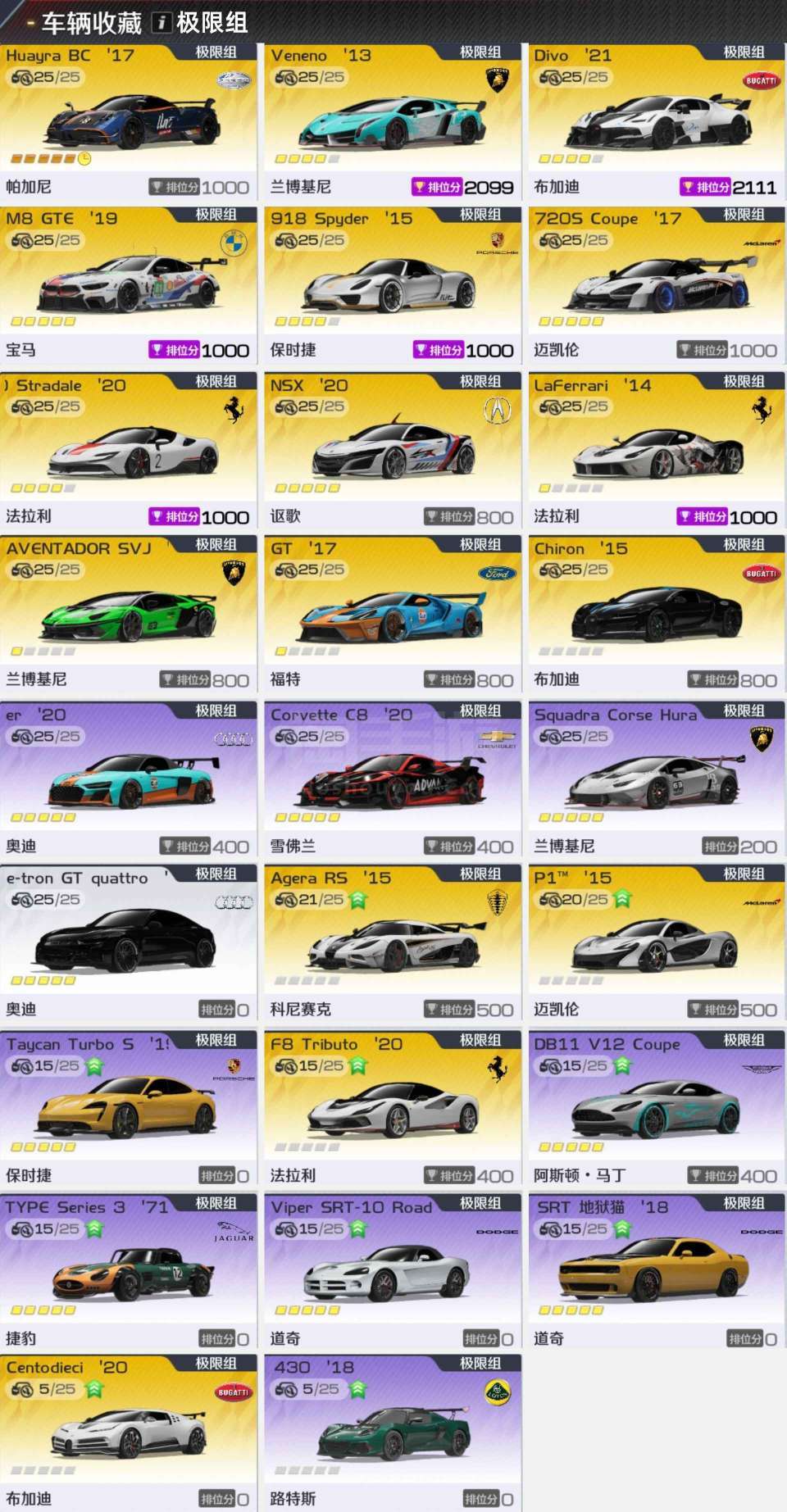Select the 918 Spyder '15 card
Image resolution: width=787 pixels, height=1512 pixels.
393,285
